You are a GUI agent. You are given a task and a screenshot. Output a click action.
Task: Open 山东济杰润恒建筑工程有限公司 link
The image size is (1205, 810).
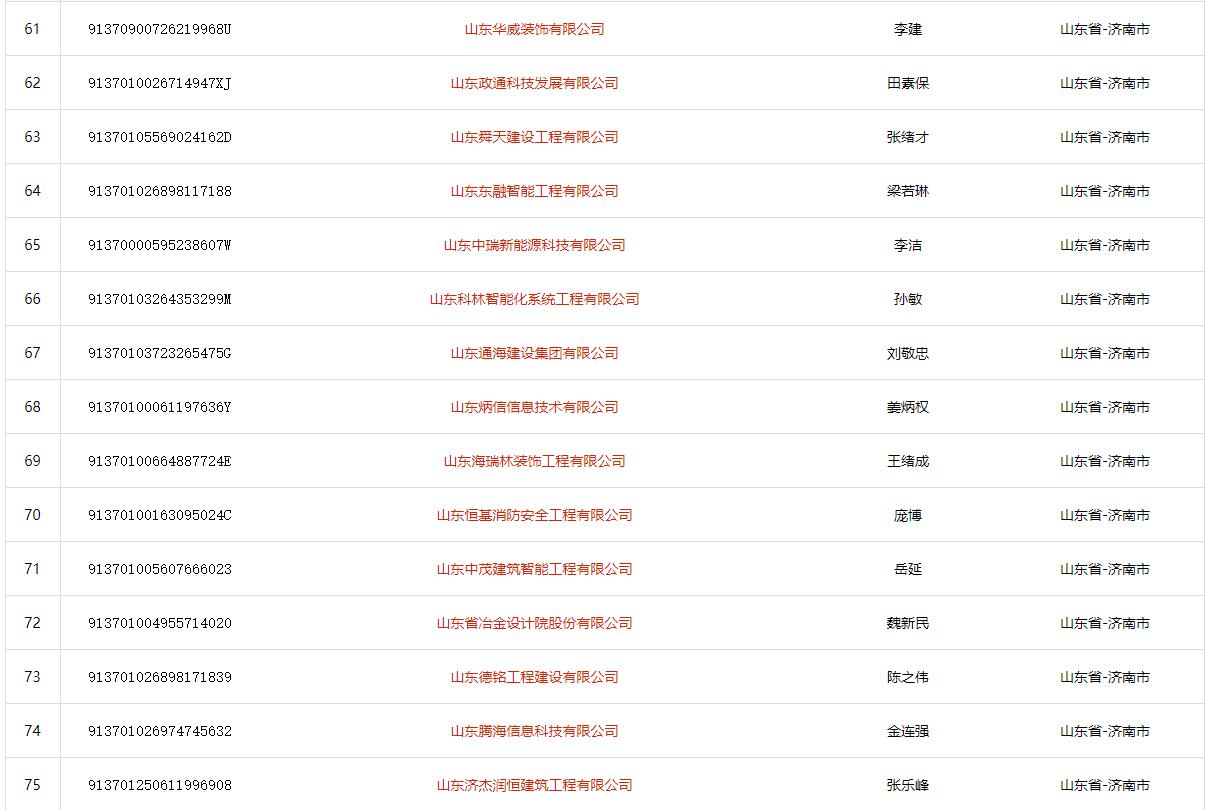coord(534,785)
